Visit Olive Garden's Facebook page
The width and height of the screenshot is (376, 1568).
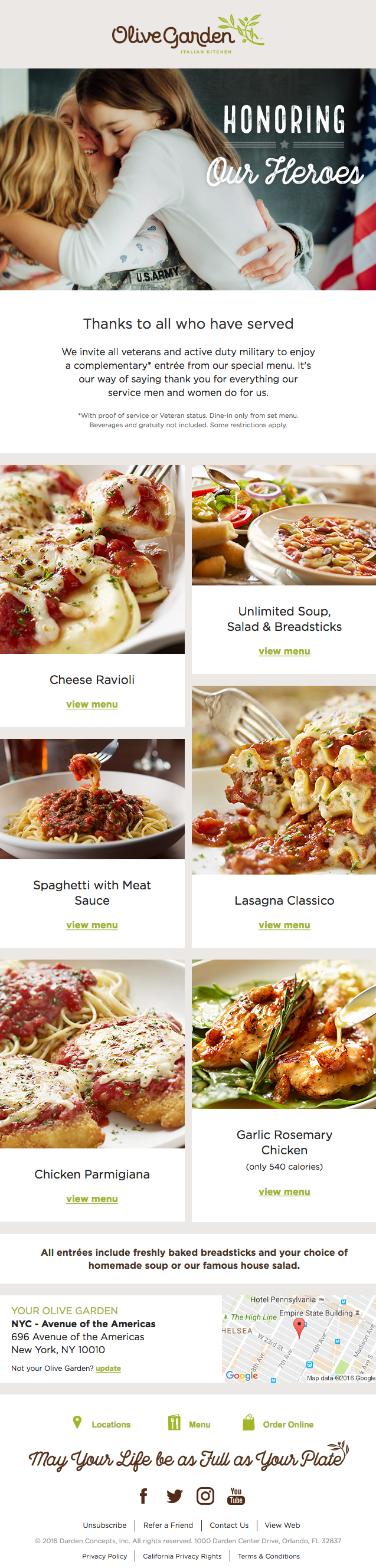tap(143, 1495)
